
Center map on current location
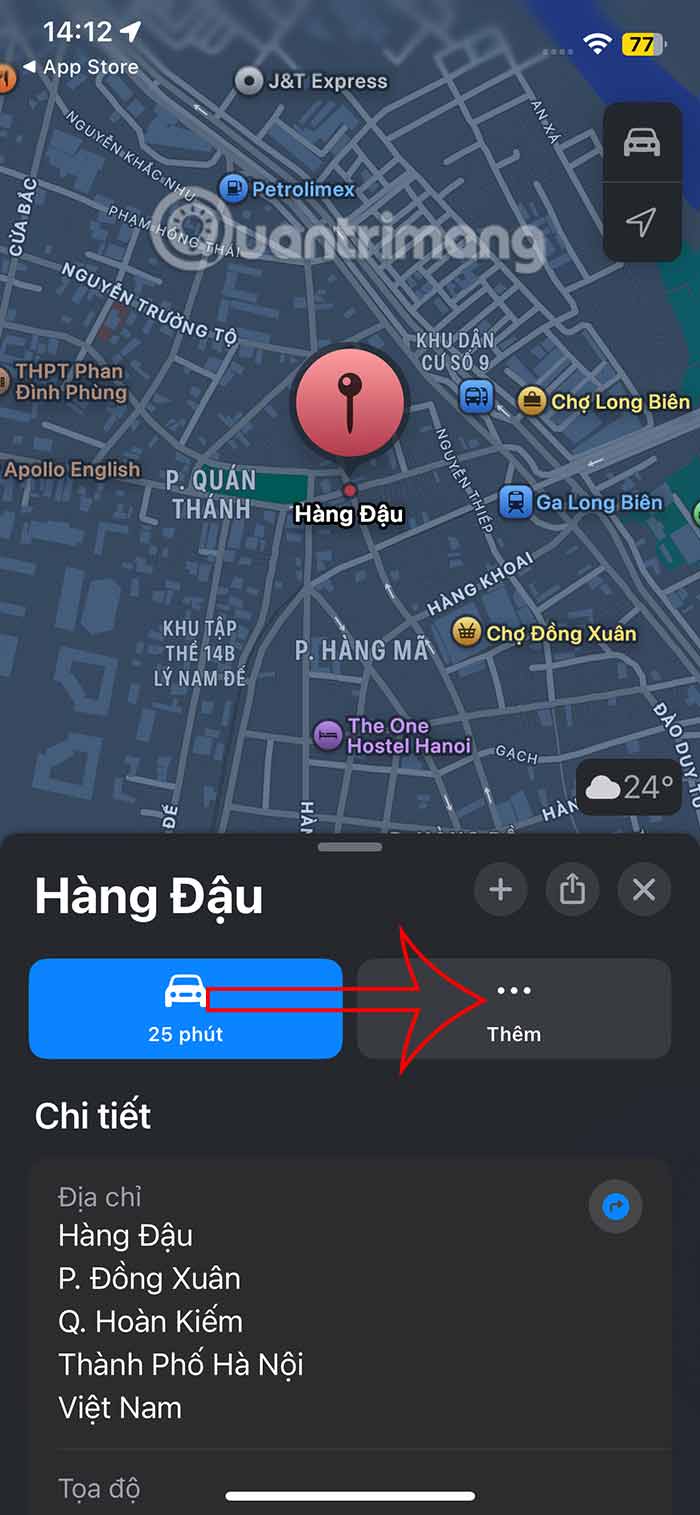641,222
